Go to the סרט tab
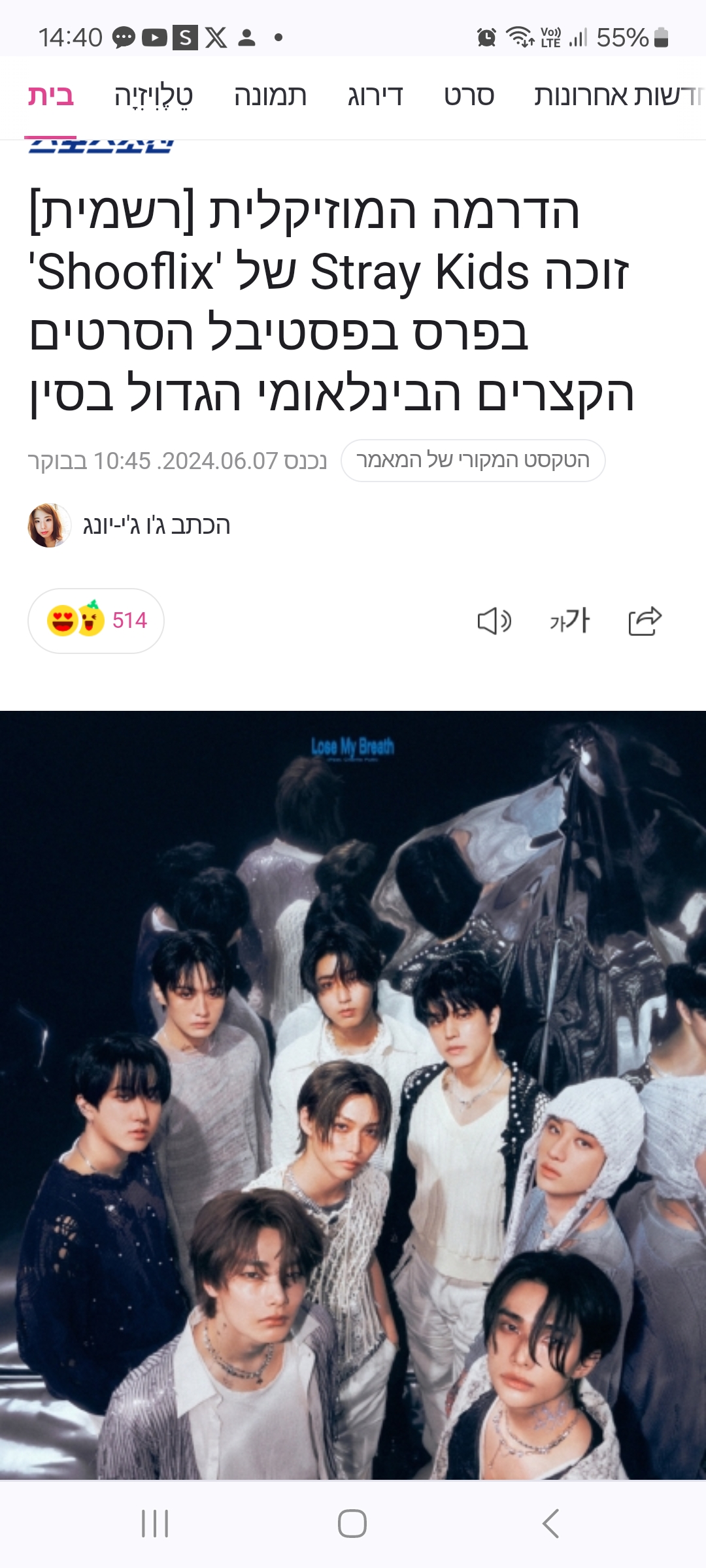 point(469,96)
